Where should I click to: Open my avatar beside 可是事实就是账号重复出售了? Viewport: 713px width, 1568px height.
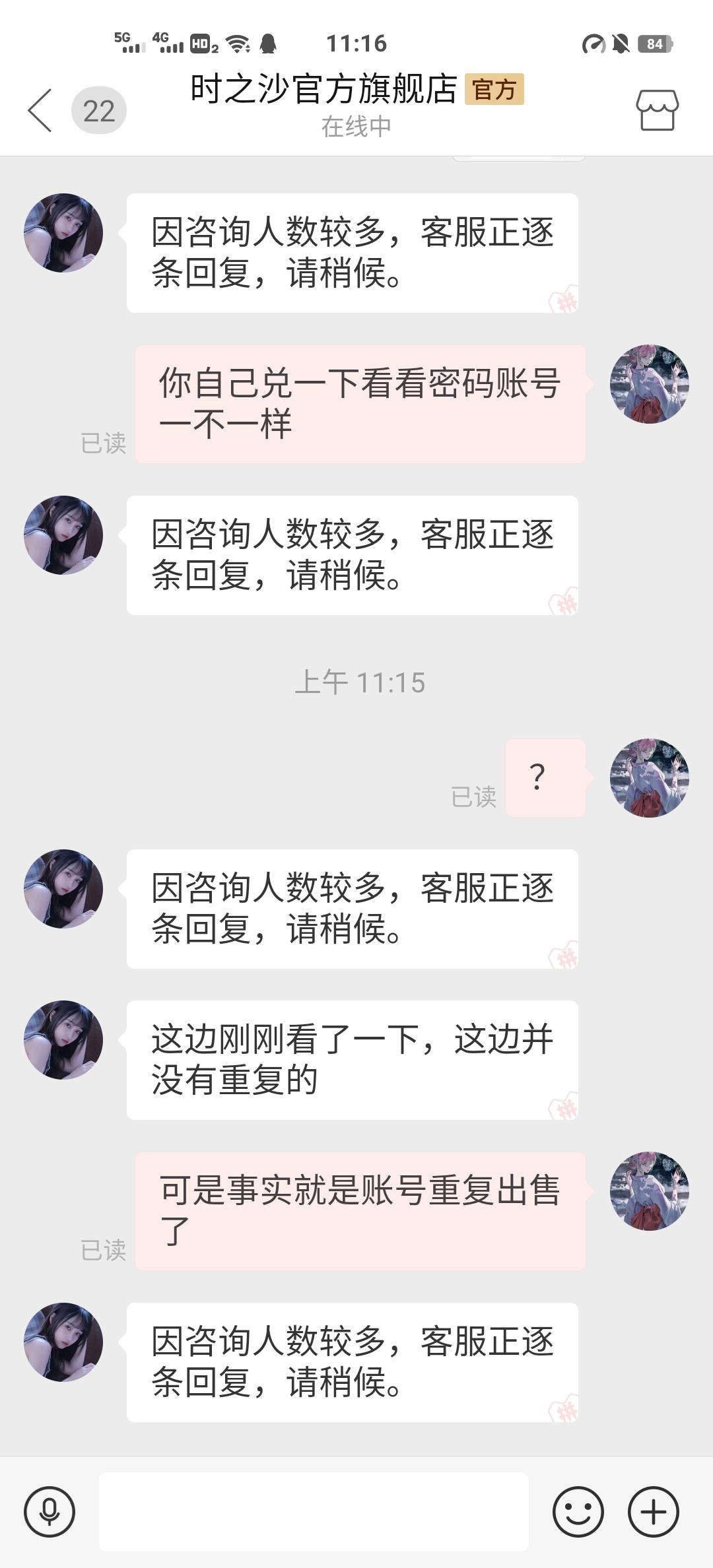[649, 1191]
